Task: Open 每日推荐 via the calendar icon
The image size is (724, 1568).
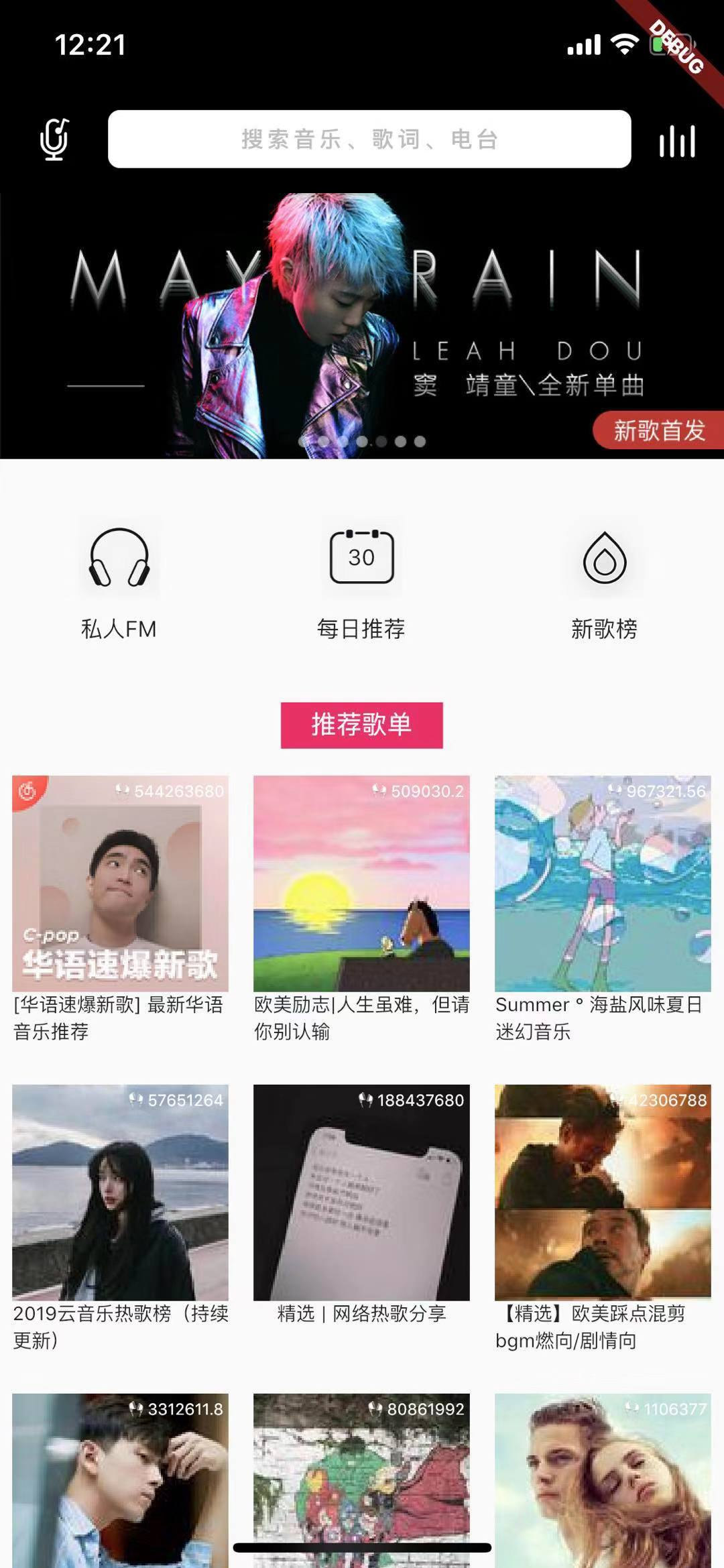Action: click(362, 558)
